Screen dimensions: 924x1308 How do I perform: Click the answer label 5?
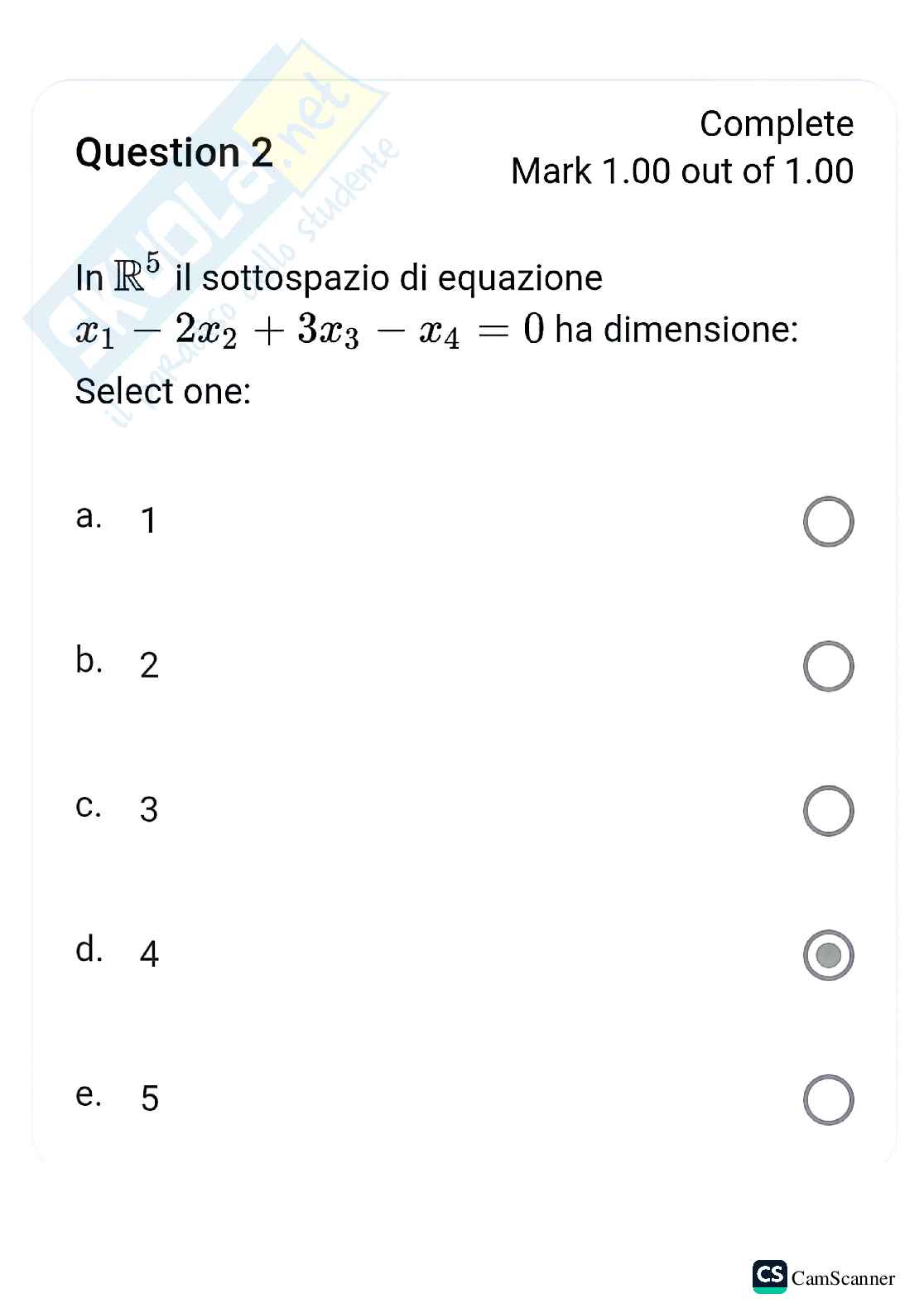[x=149, y=1100]
